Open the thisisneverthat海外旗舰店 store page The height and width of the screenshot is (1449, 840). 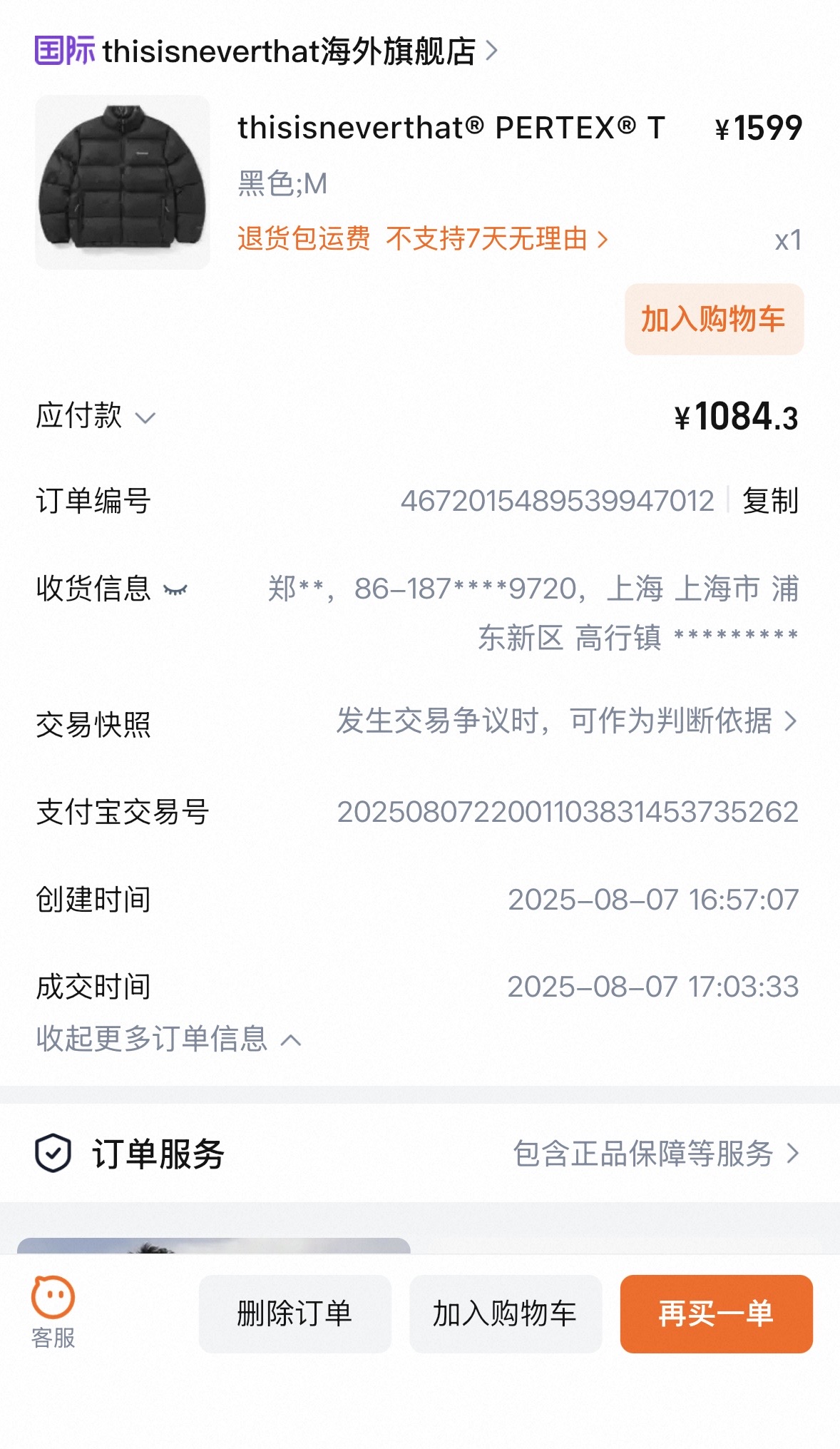266,51
